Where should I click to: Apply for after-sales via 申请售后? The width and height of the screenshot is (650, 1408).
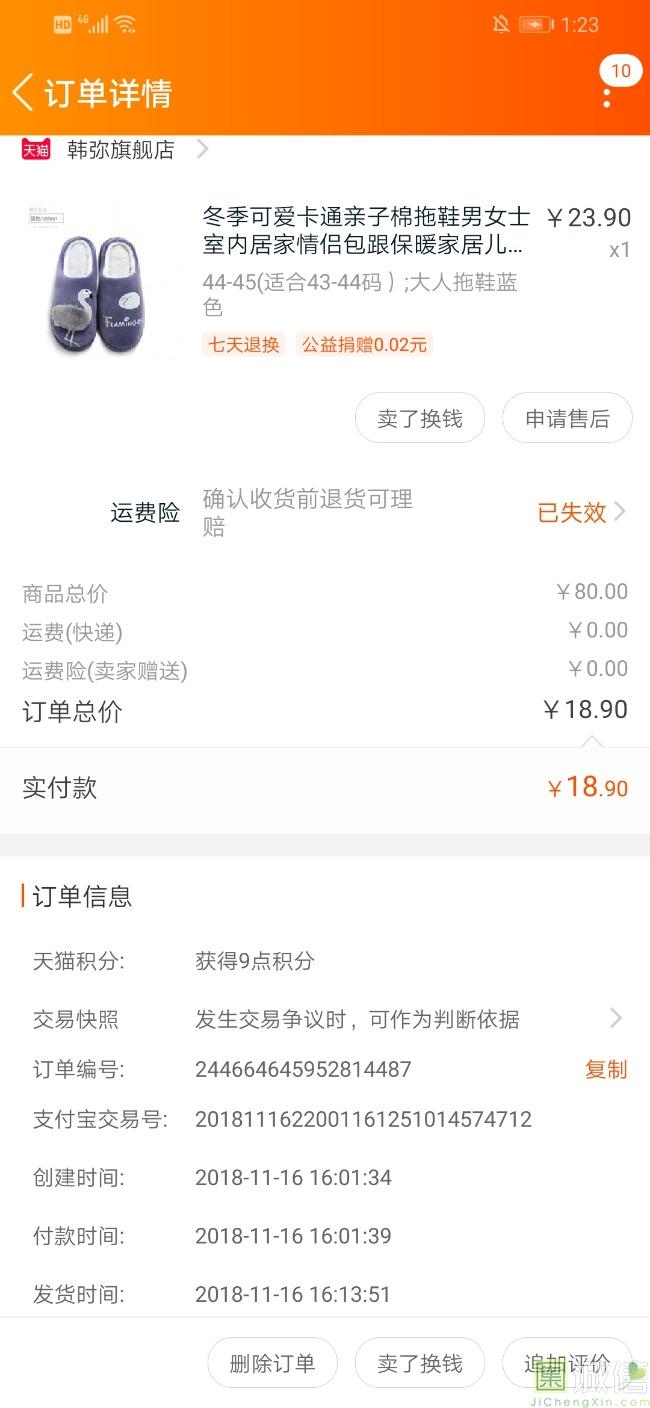(x=567, y=418)
